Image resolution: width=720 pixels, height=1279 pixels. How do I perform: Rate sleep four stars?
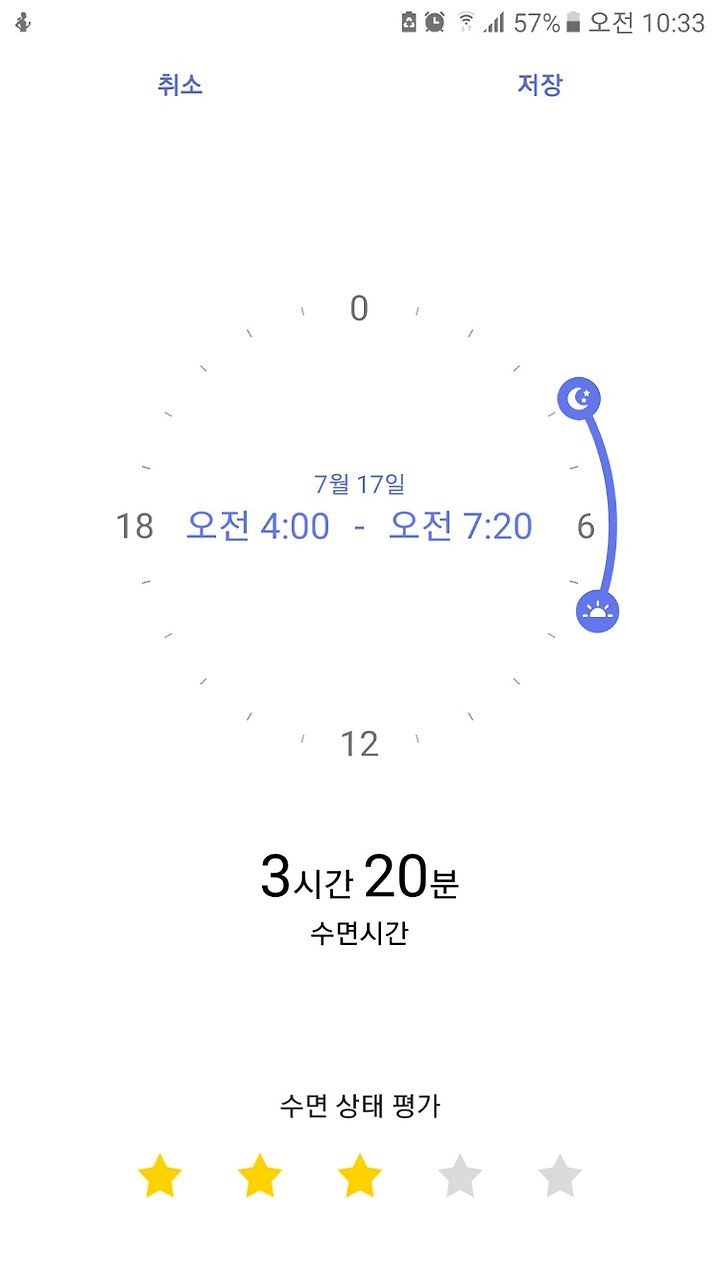coord(460,1176)
